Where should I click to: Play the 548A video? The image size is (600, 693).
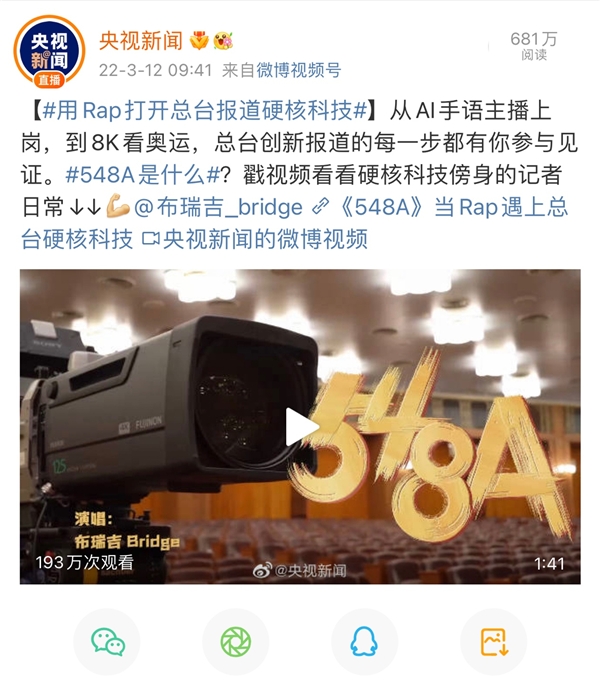[x=300, y=427]
